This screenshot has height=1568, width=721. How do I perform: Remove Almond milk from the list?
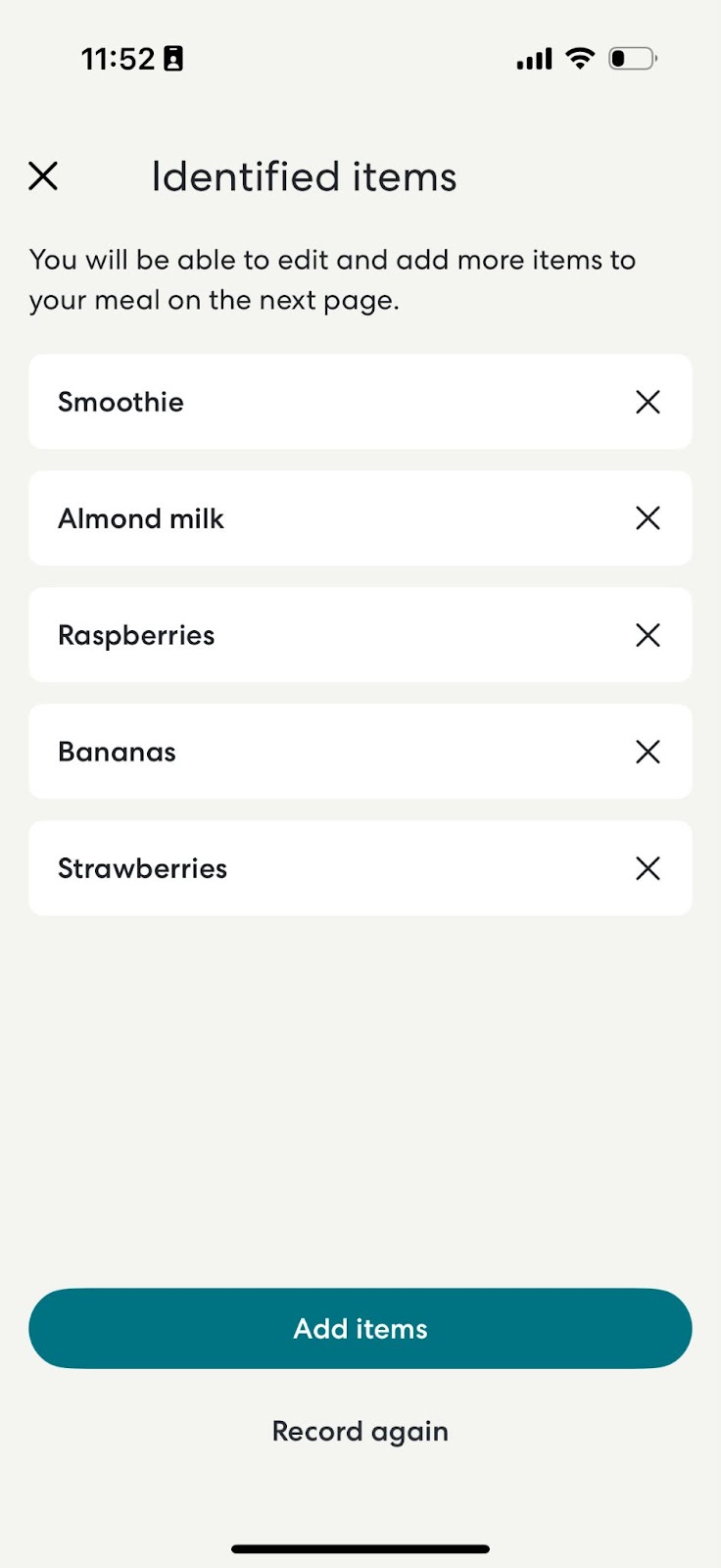point(648,518)
